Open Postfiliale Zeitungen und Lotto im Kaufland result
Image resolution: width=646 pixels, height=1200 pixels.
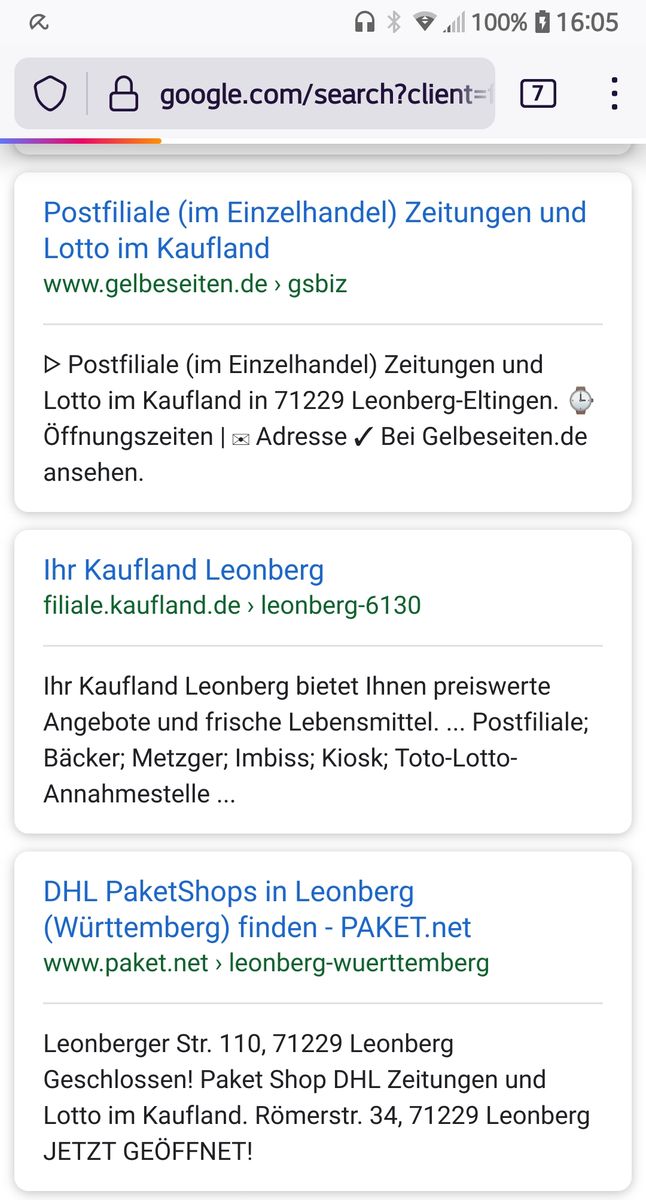pos(314,230)
